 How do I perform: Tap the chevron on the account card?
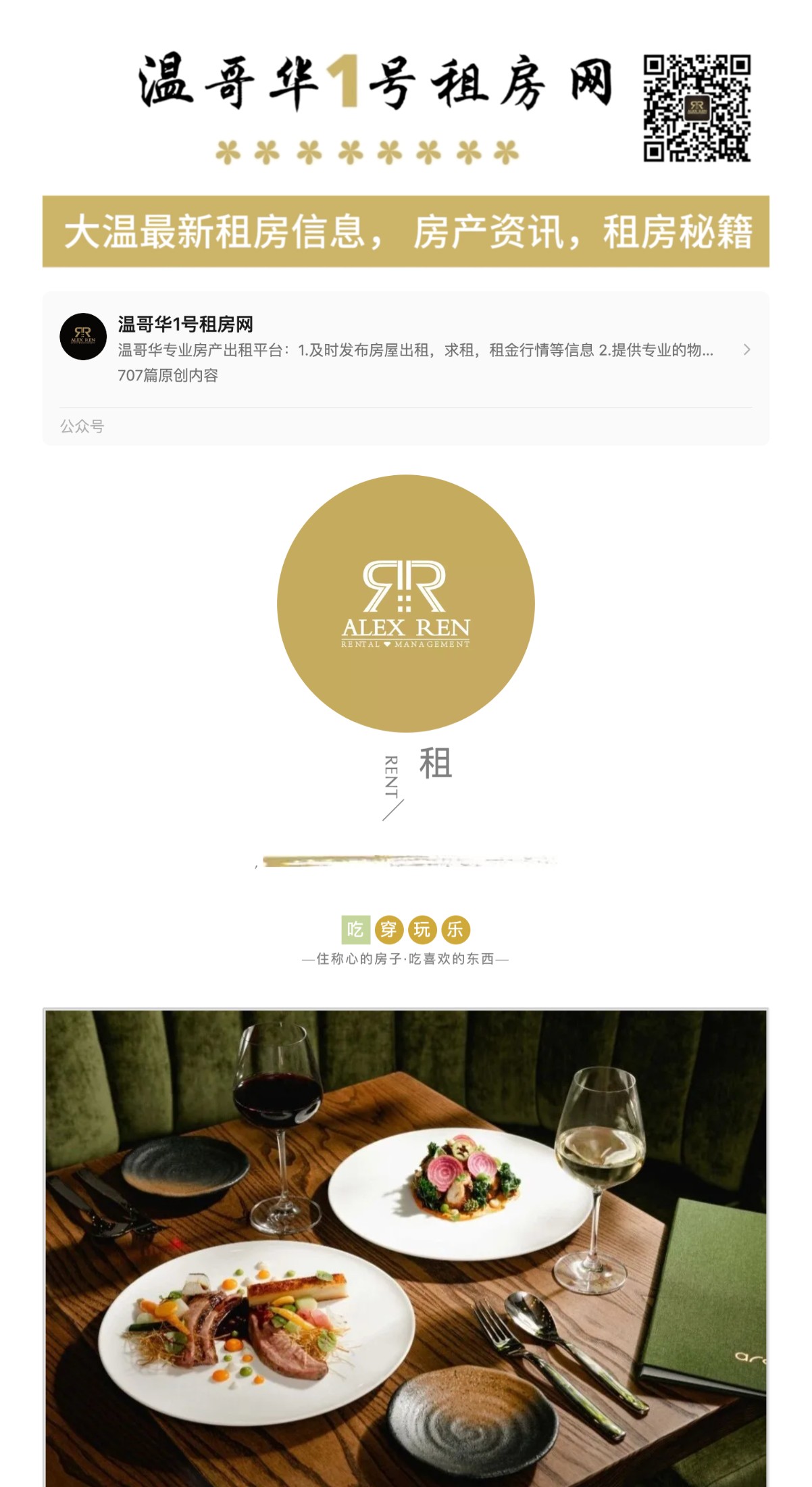click(x=746, y=349)
